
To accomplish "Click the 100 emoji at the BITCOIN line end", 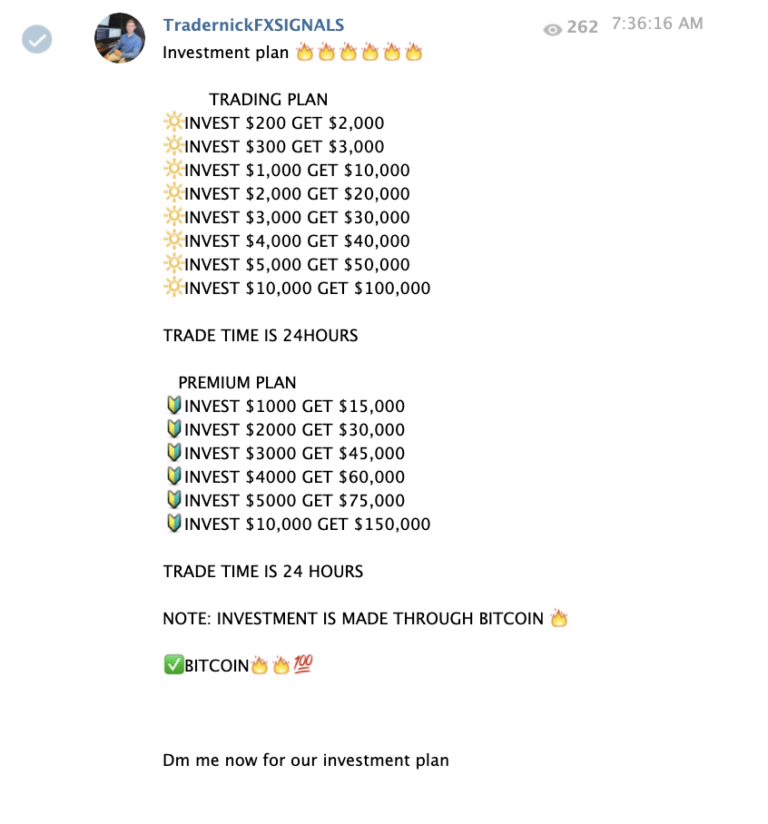I will (302, 663).
